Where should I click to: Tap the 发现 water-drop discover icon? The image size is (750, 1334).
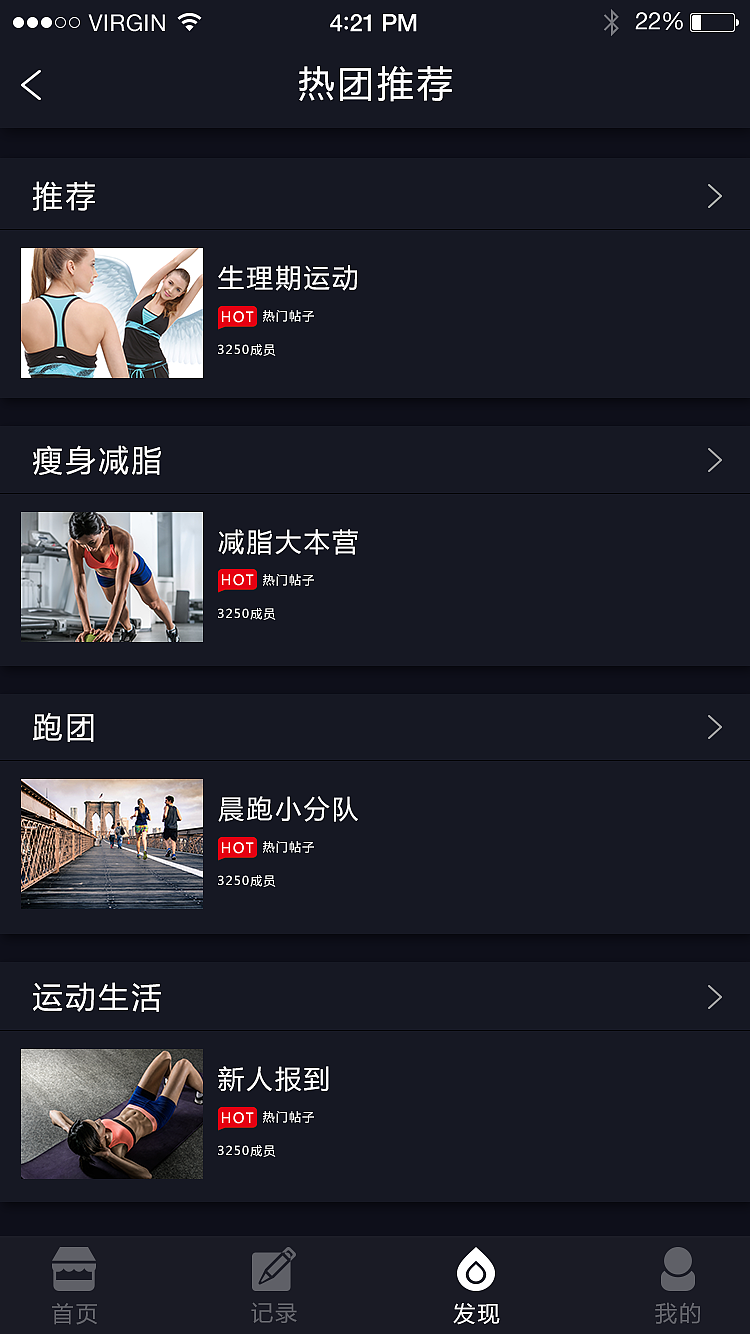coord(477,1268)
